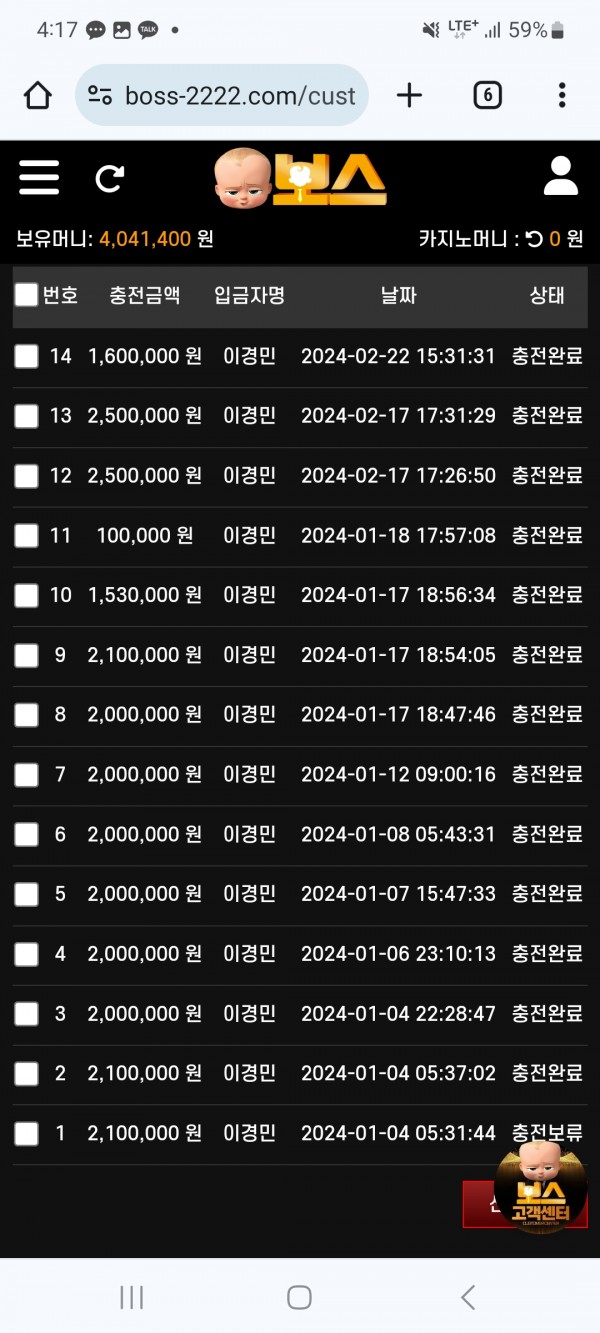600x1333 pixels.
Task: Check the box for row 1
Action: [x=27, y=1133]
